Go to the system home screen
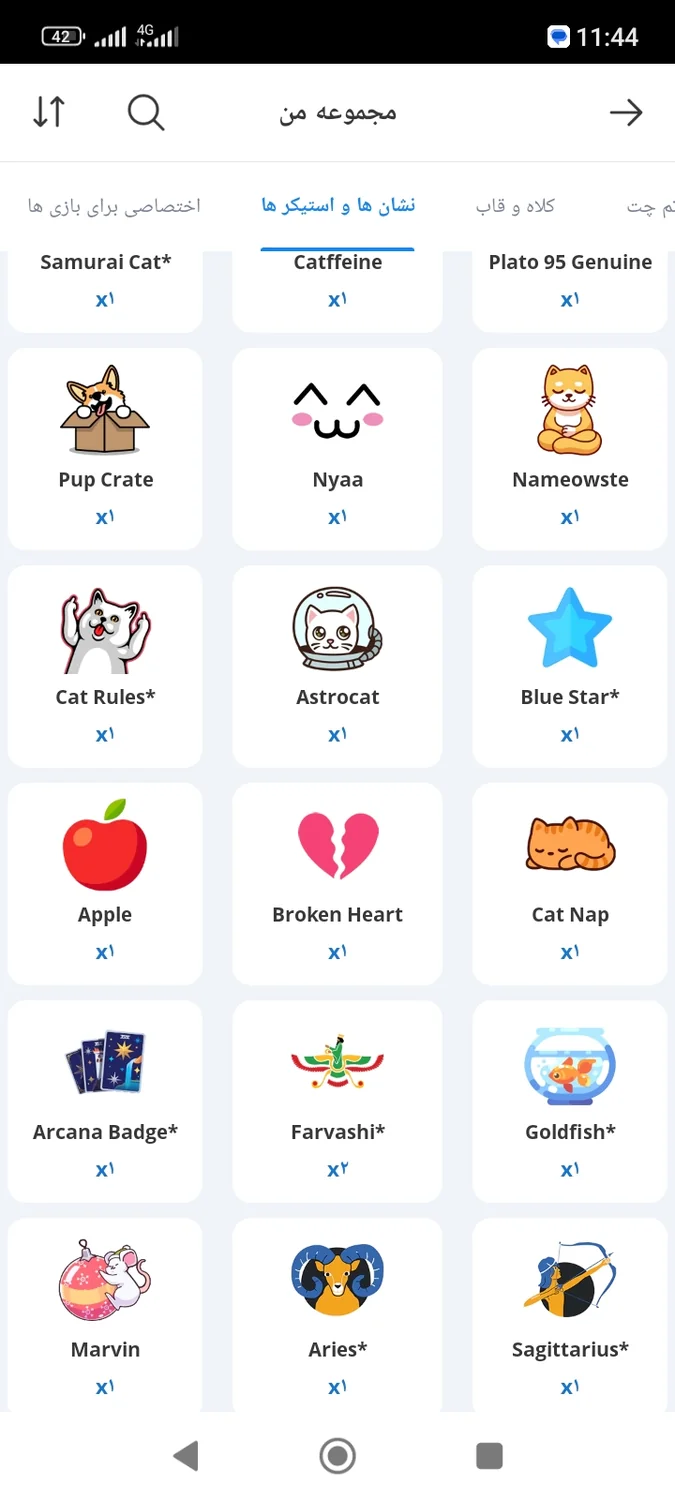The width and height of the screenshot is (675, 1500). pos(338,1456)
